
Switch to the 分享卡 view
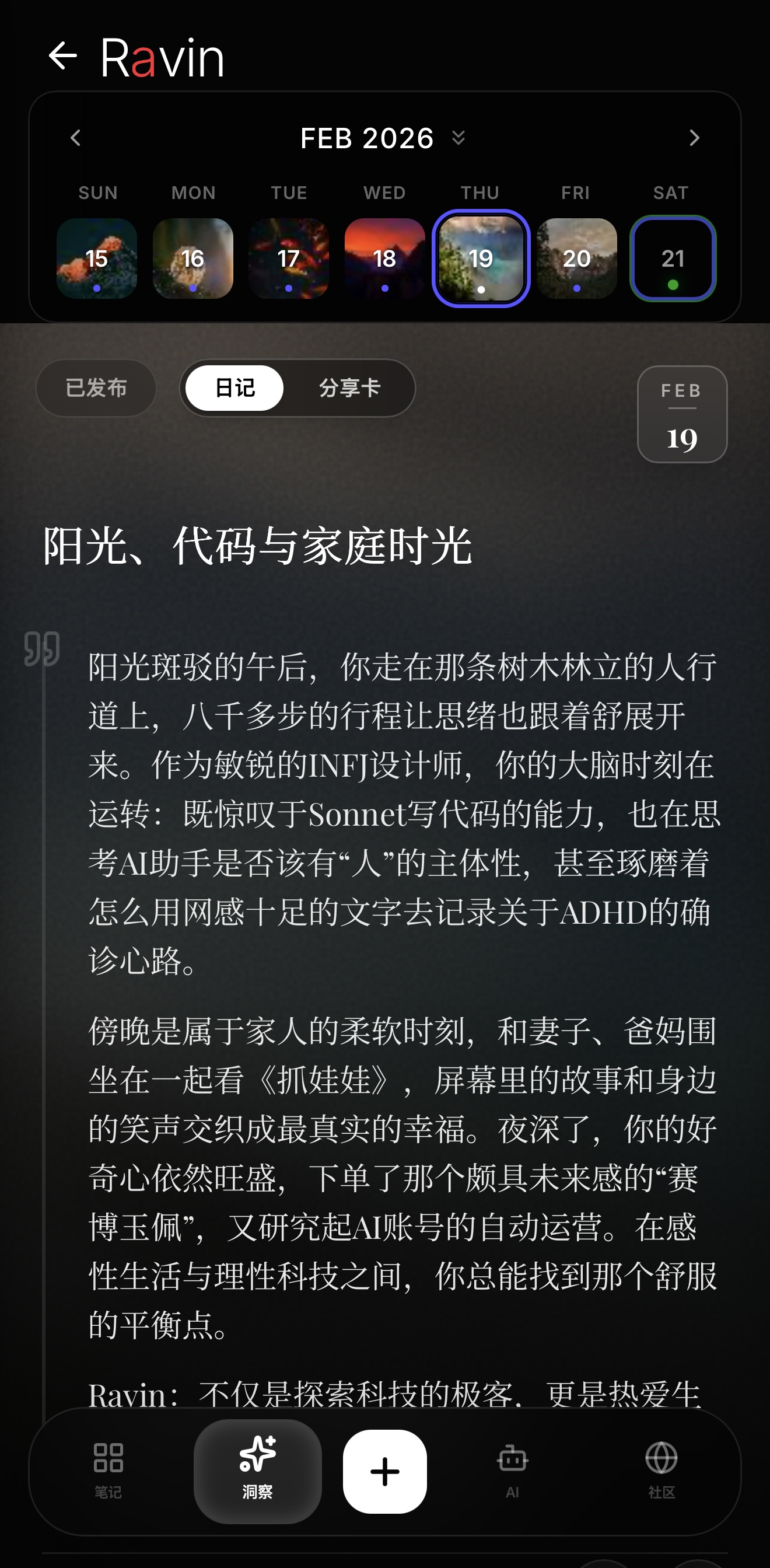tap(350, 388)
